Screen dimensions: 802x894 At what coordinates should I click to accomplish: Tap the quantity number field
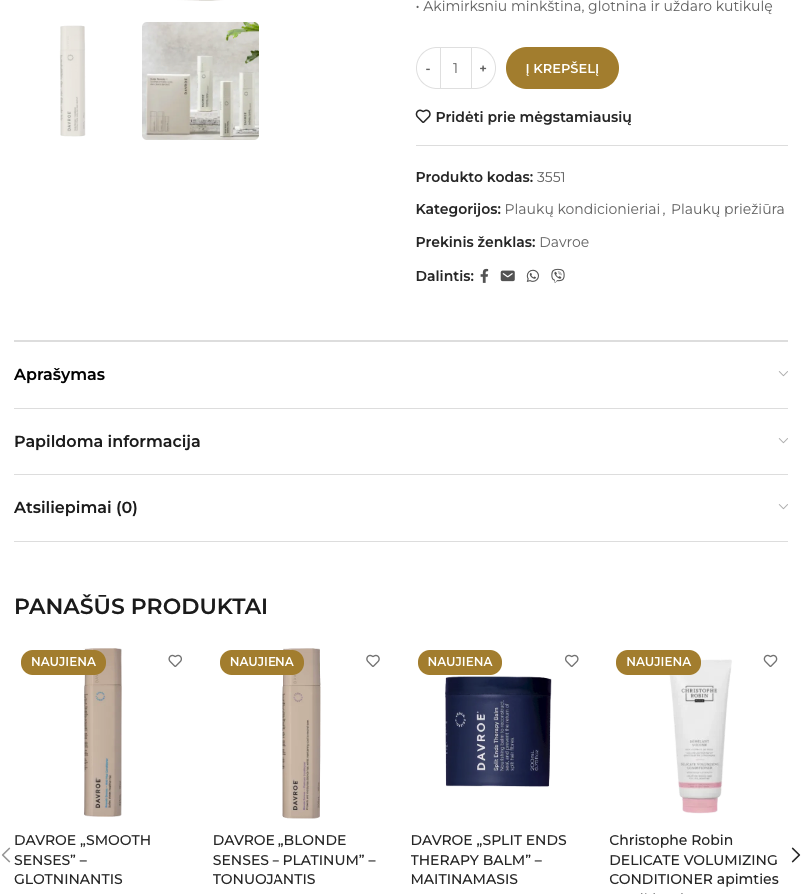[x=455, y=68]
